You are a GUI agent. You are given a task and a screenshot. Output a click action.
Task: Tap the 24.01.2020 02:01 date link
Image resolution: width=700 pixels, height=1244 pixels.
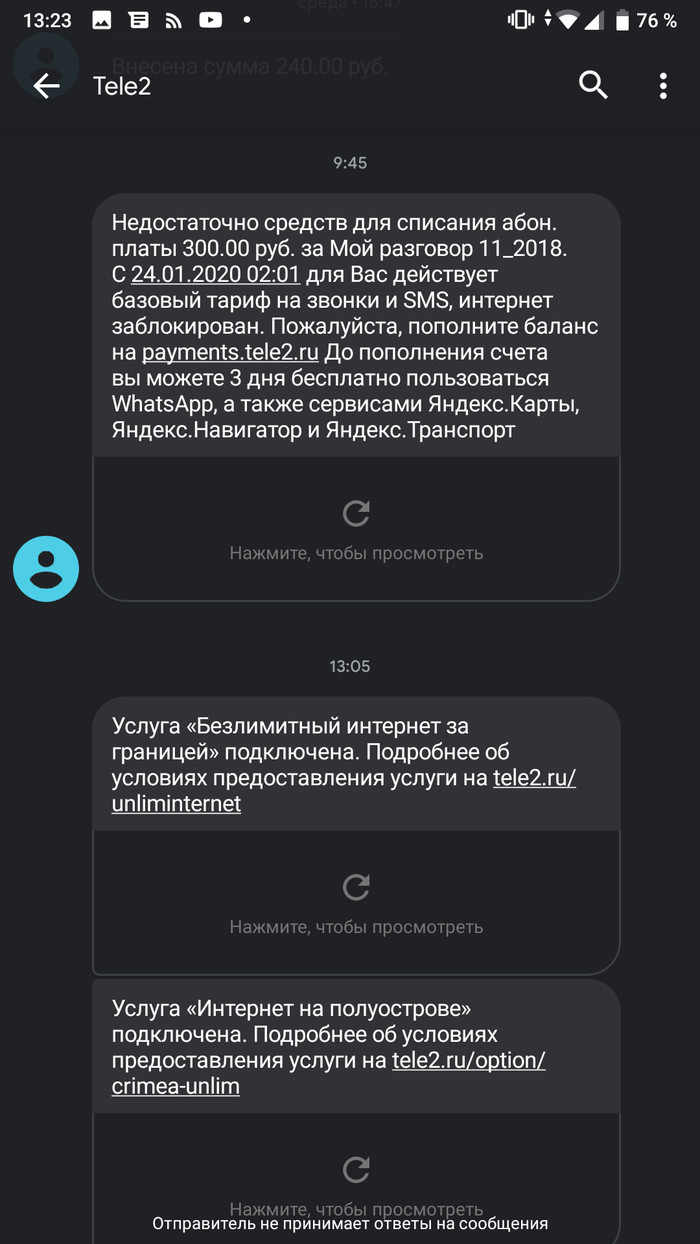[216, 274]
